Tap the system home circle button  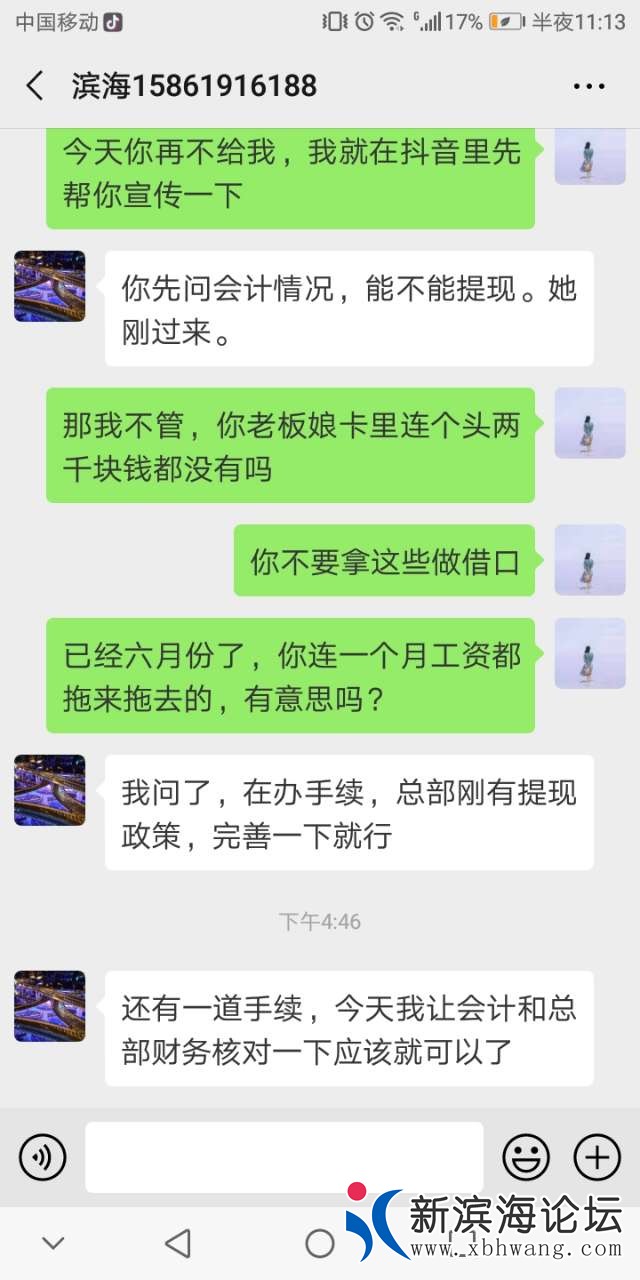tap(320, 1243)
